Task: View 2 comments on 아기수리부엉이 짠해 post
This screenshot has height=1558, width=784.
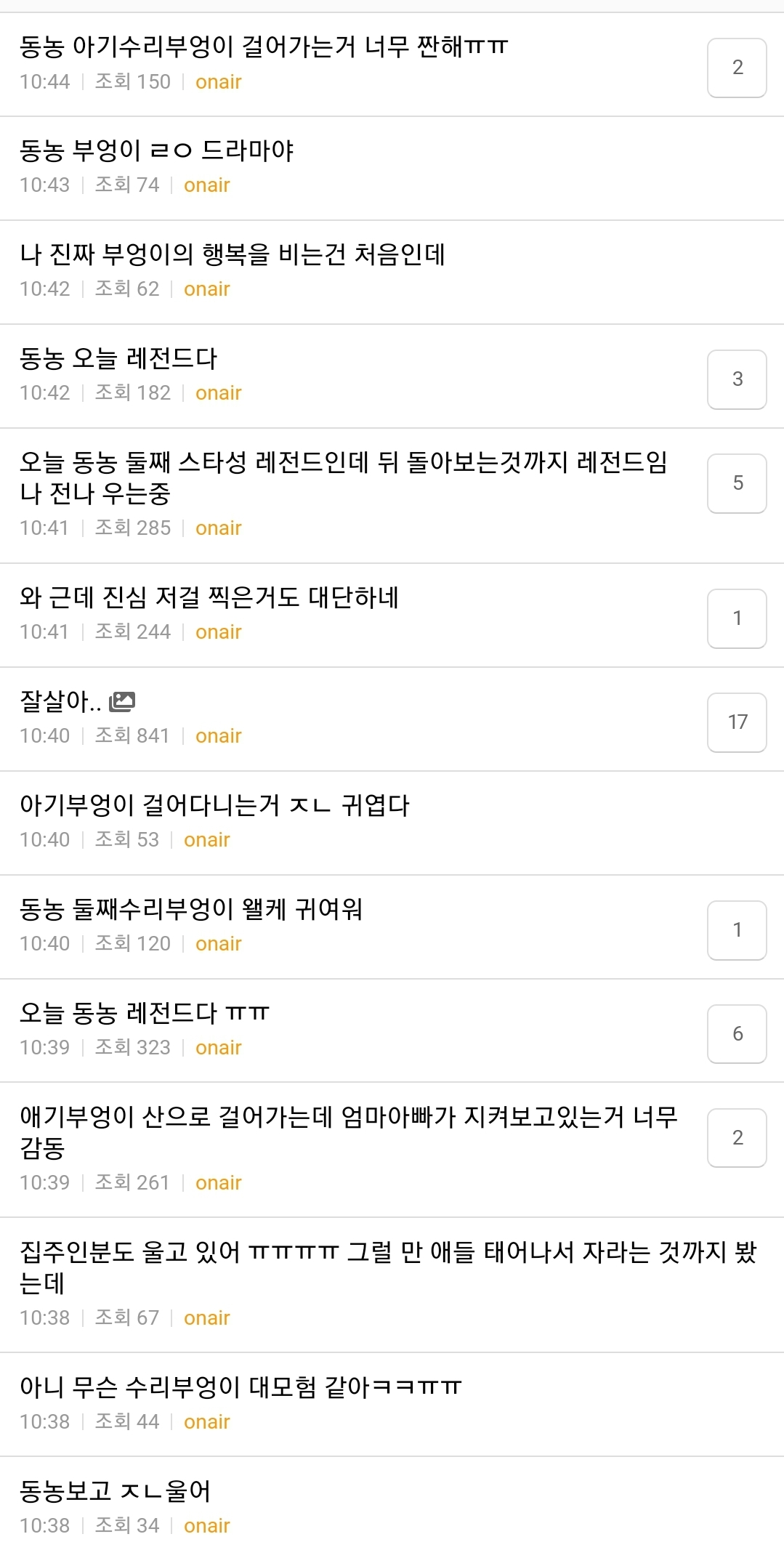Action: [x=737, y=68]
